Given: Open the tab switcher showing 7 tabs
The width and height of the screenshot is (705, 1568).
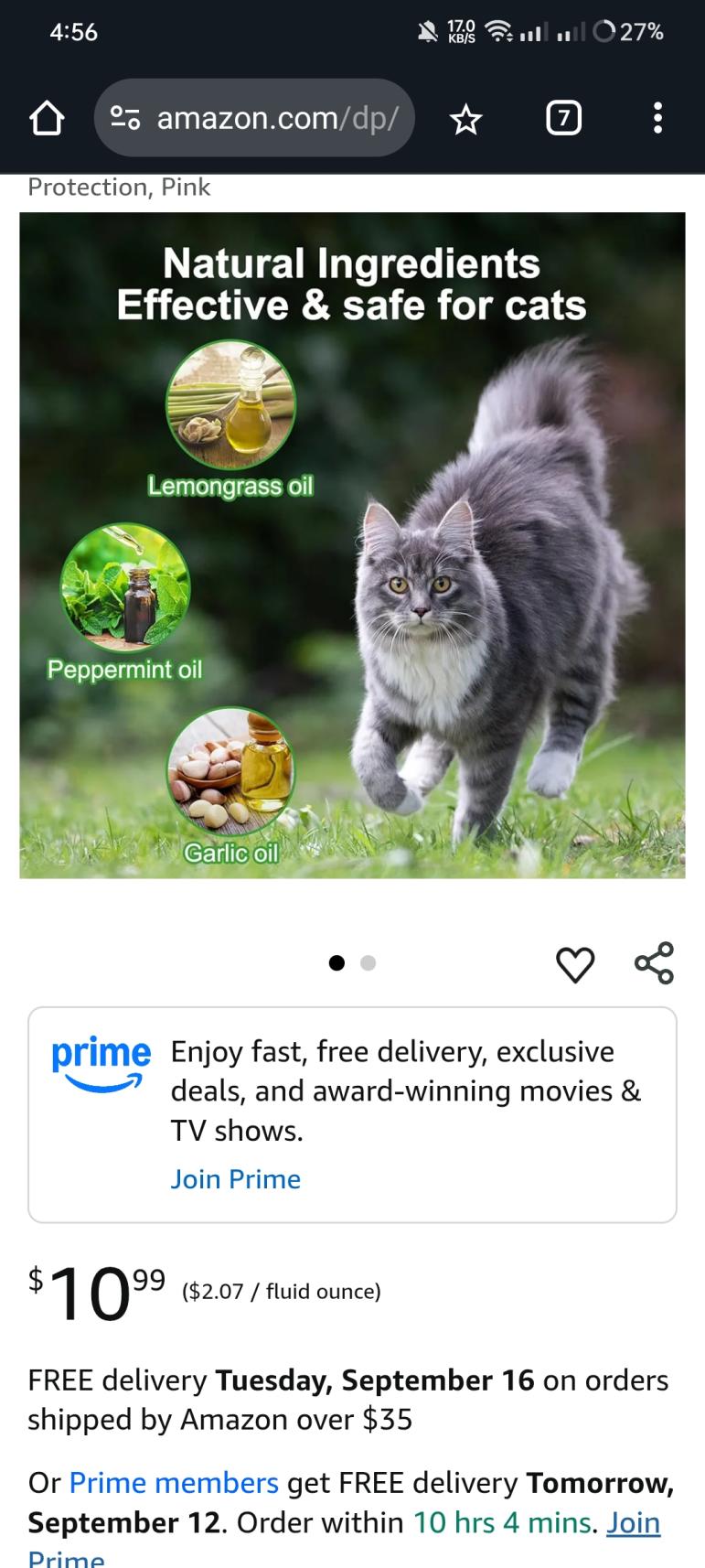Looking at the screenshot, I should 563,118.
